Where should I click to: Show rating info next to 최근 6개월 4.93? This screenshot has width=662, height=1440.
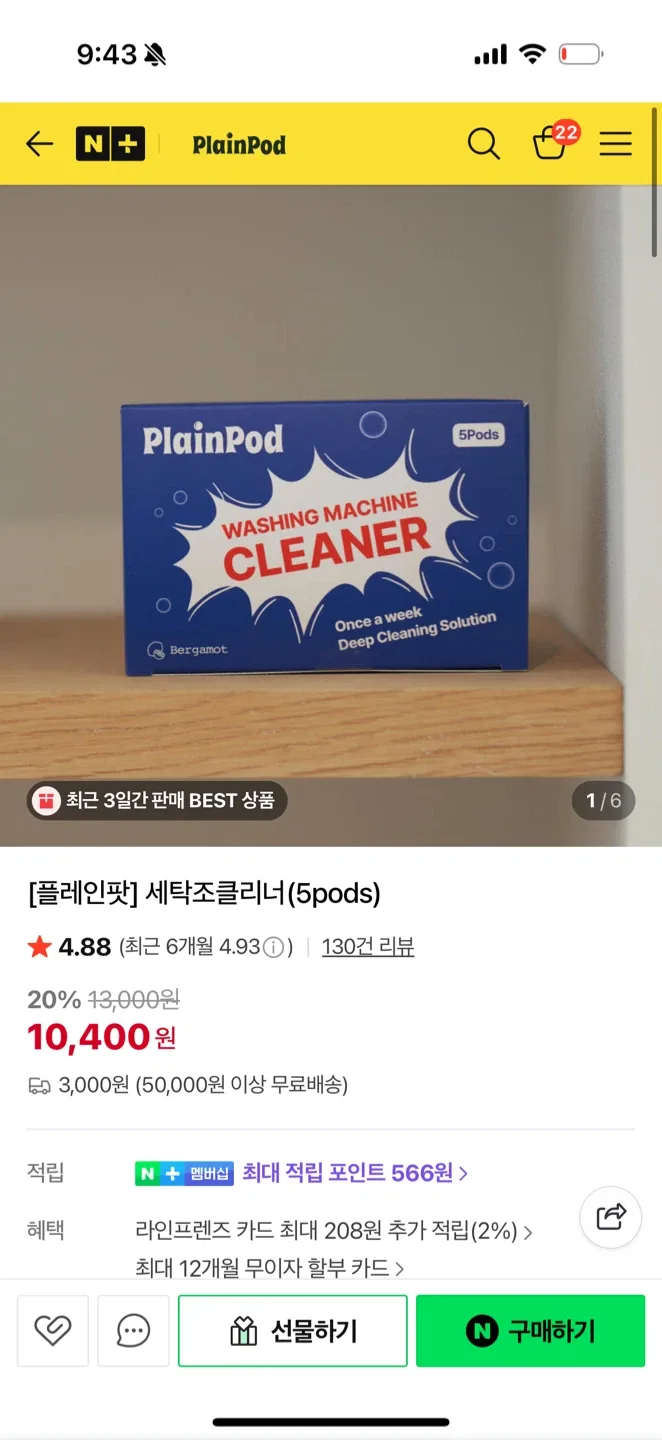click(x=273, y=948)
